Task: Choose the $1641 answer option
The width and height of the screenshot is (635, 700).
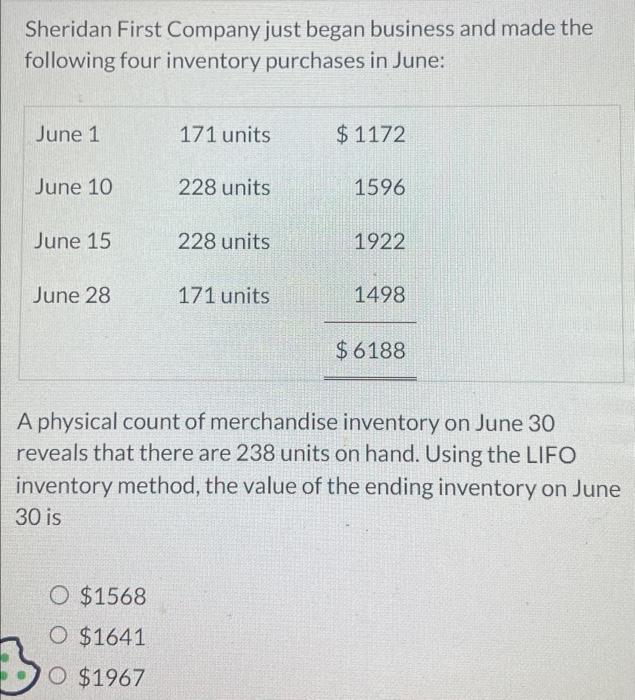Action: [x=61, y=637]
